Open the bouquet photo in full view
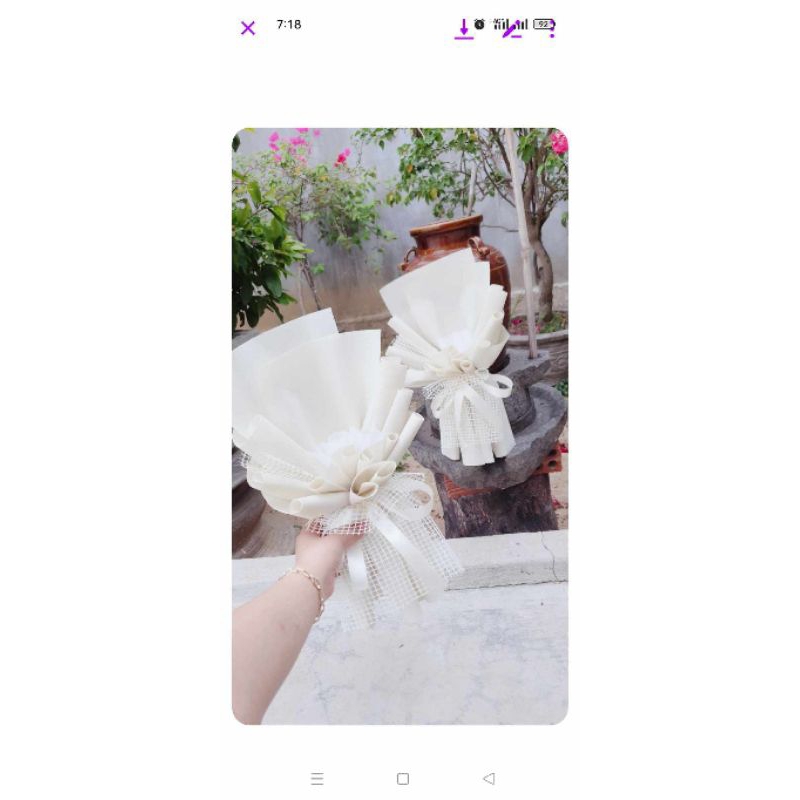 click(400, 426)
